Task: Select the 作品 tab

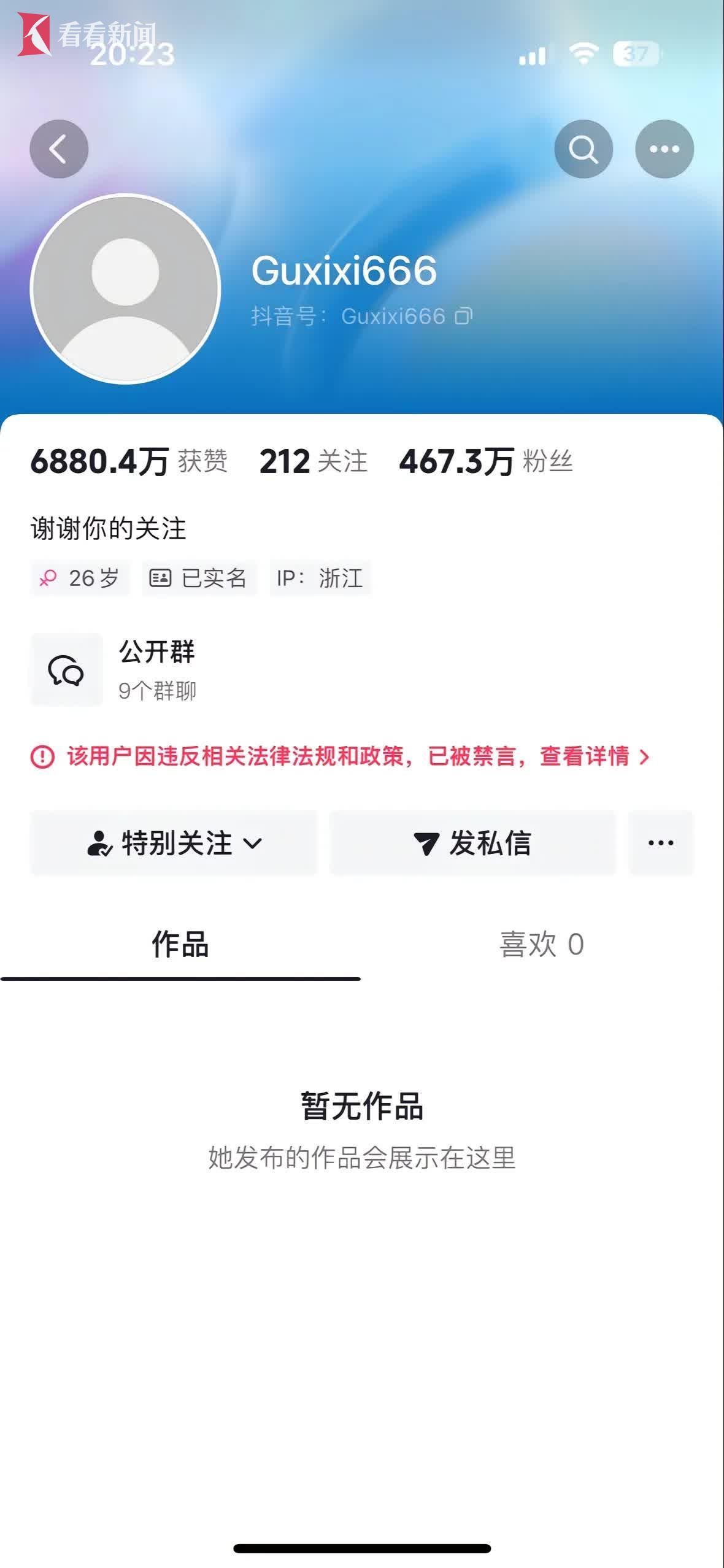Action: pyautogui.click(x=180, y=944)
